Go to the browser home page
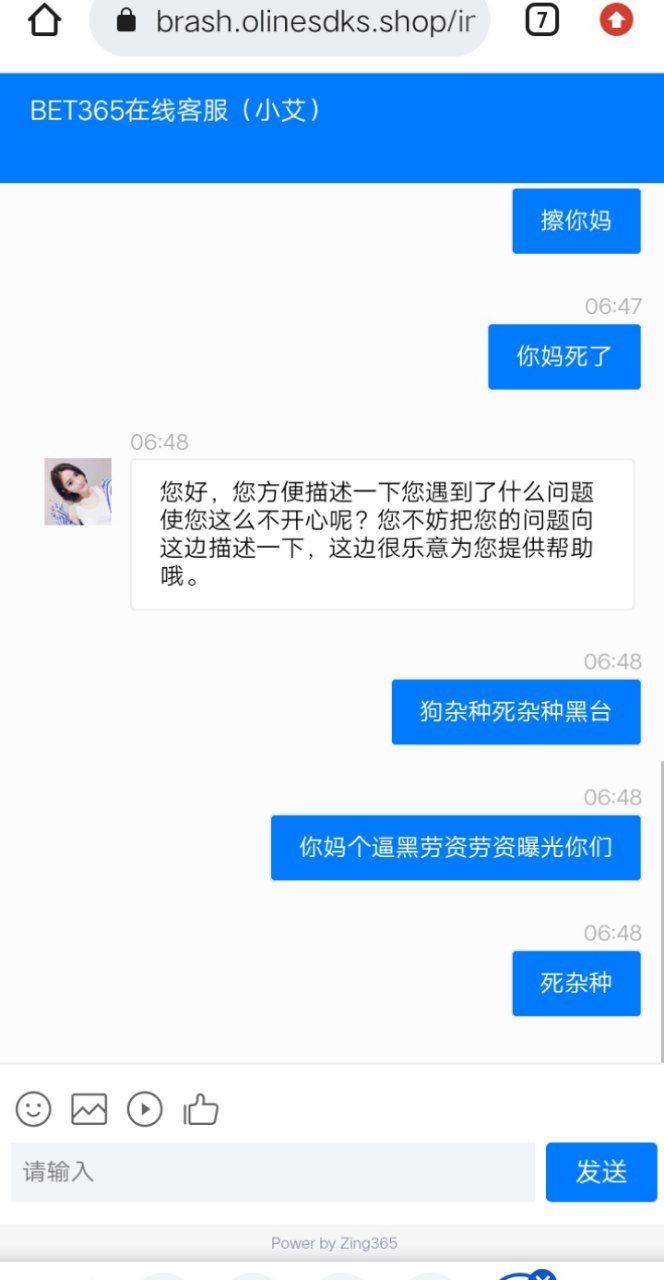664x1280 pixels. (44, 20)
